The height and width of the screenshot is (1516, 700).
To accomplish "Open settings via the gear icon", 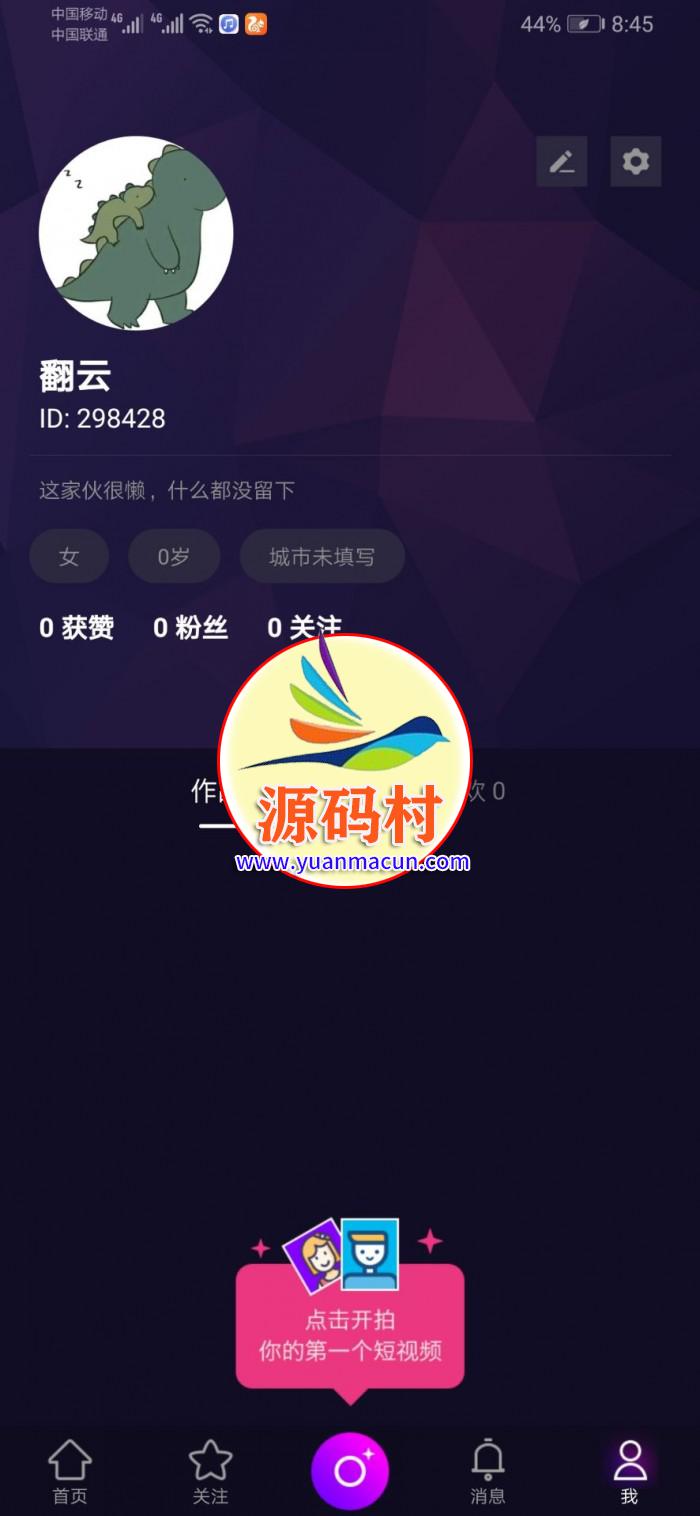I will [636, 161].
